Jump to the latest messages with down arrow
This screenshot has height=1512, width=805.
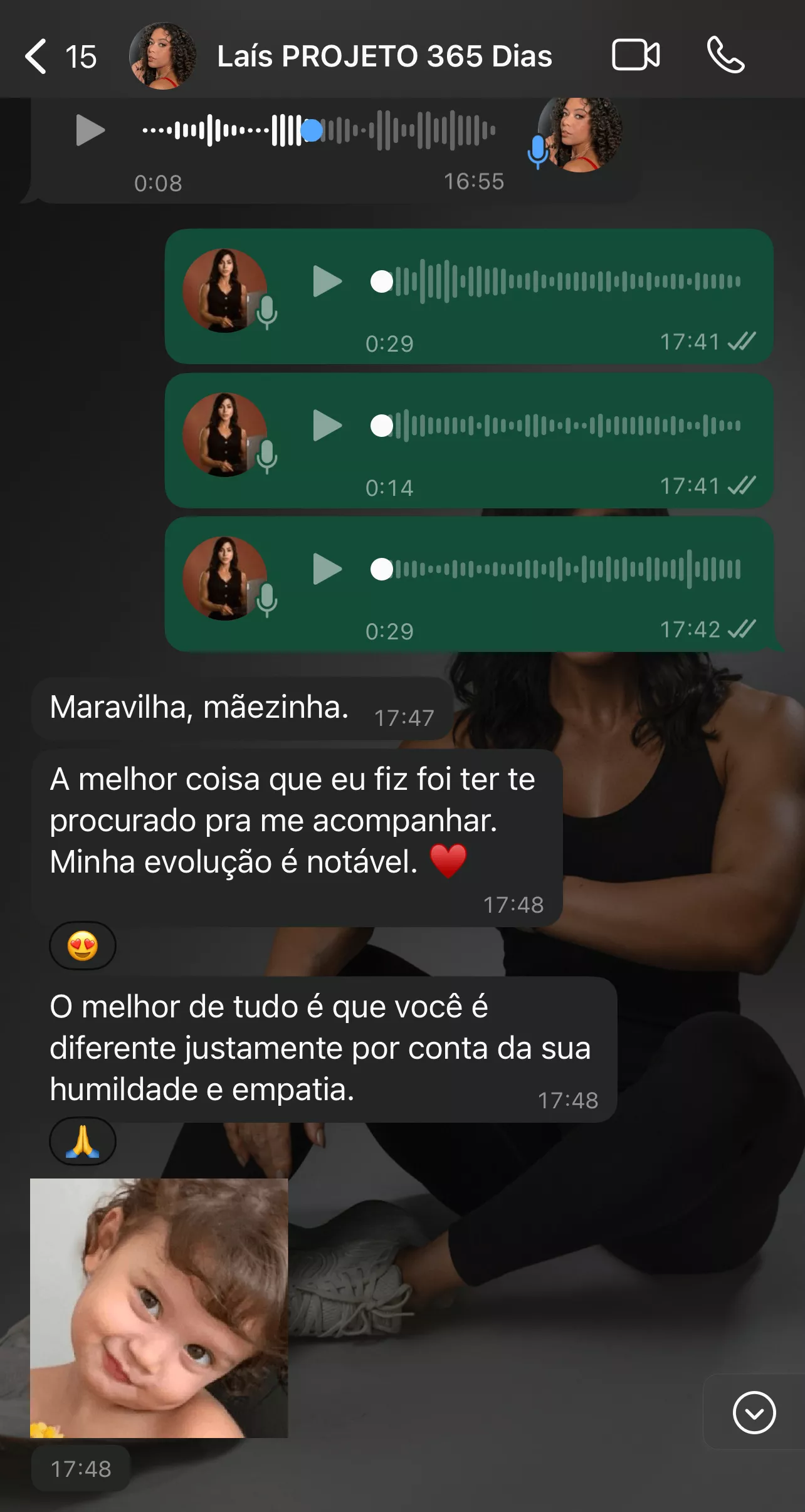pos(754,1412)
